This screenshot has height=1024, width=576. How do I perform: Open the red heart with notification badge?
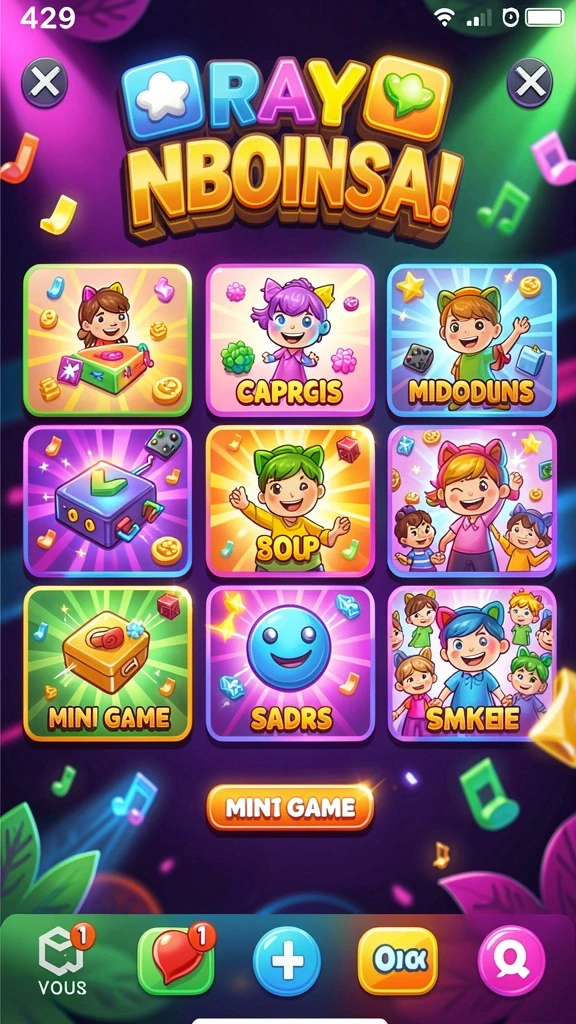176,960
